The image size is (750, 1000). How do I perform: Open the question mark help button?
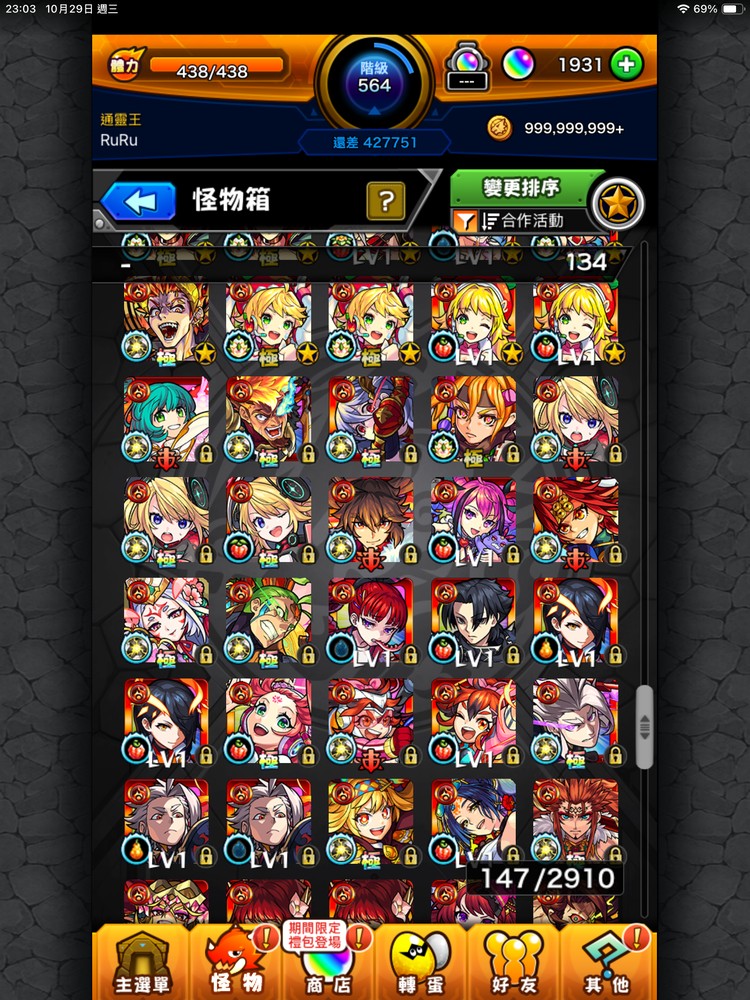point(385,201)
